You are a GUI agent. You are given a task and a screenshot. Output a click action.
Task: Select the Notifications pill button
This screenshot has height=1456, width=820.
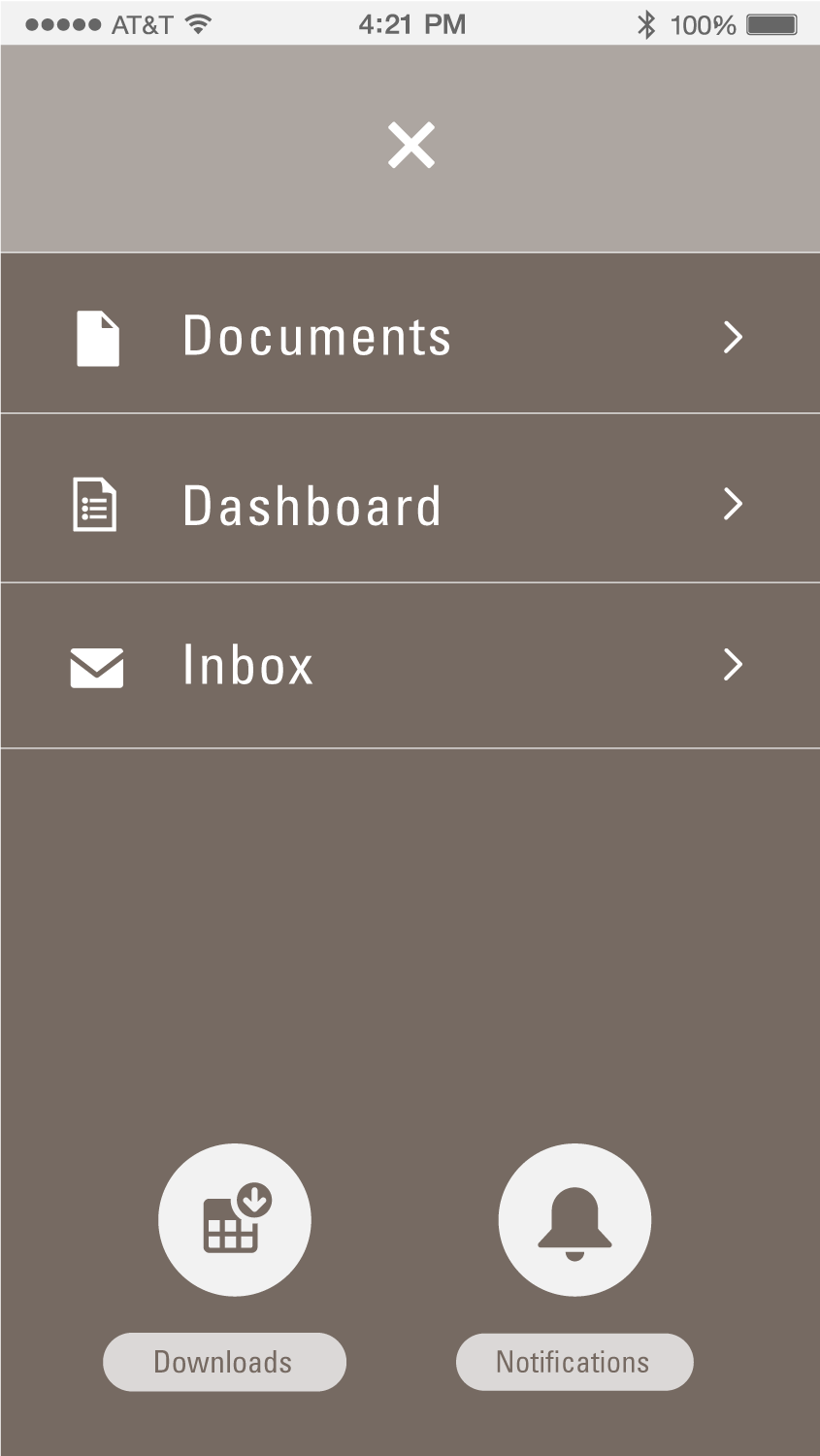pyautogui.click(x=574, y=1362)
